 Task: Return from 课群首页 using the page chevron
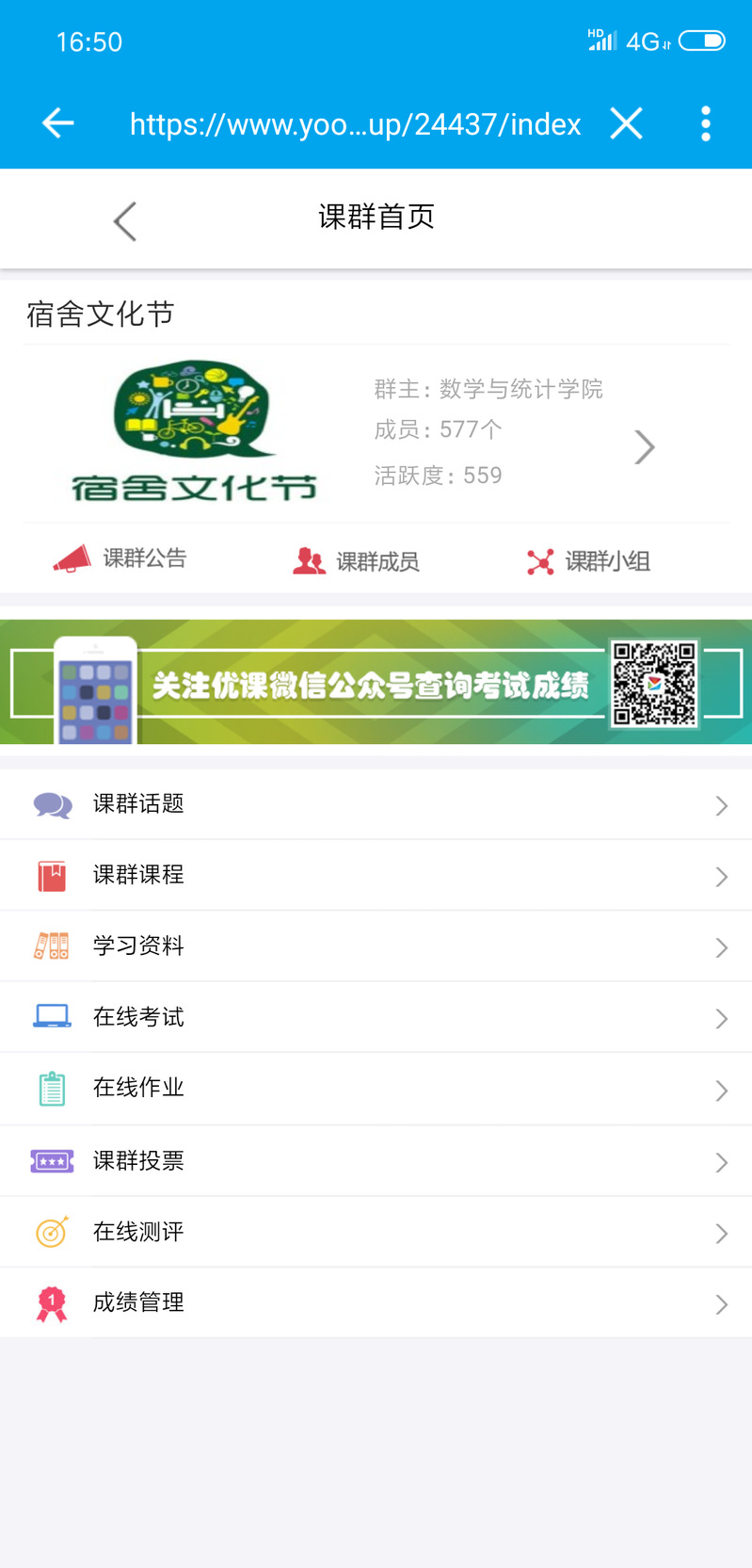[125, 222]
